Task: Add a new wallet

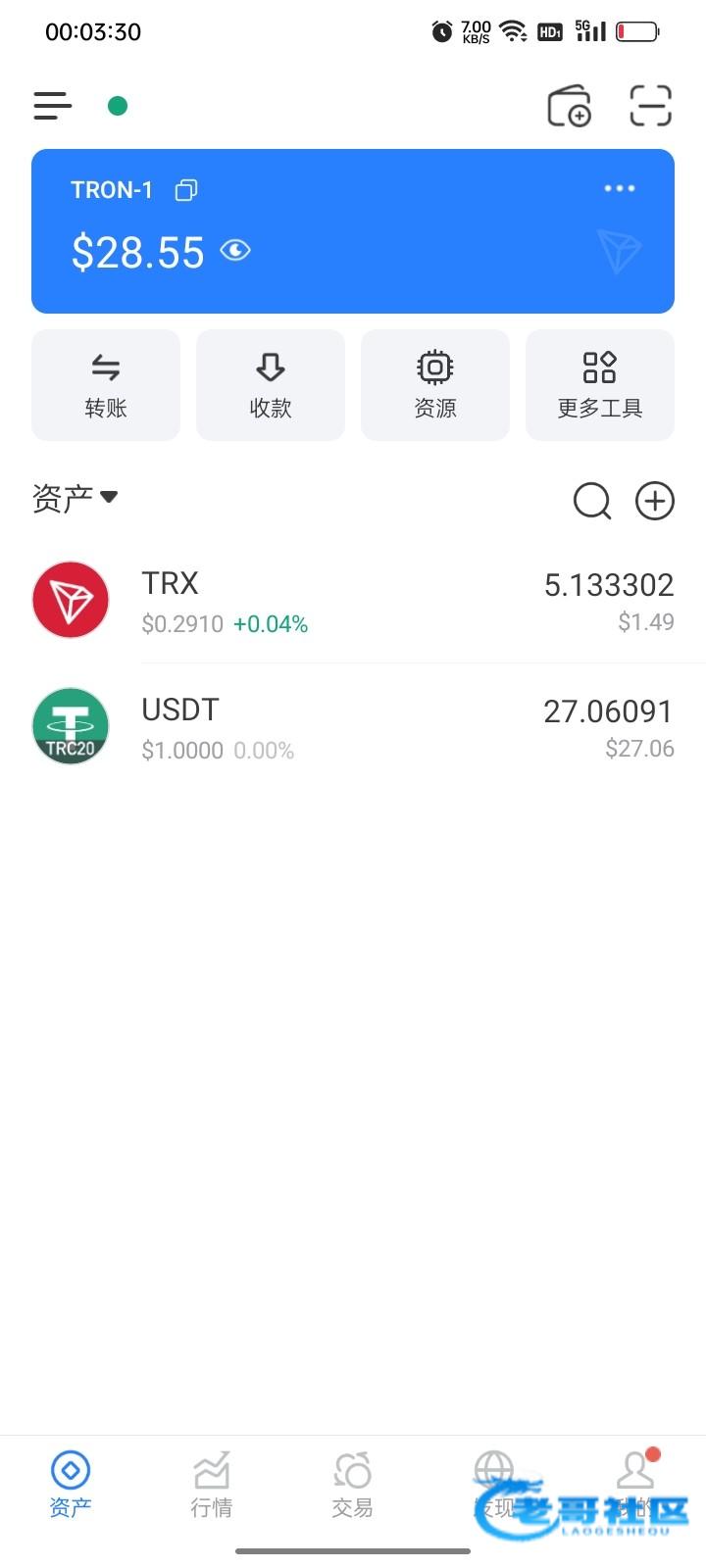Action: point(569,106)
